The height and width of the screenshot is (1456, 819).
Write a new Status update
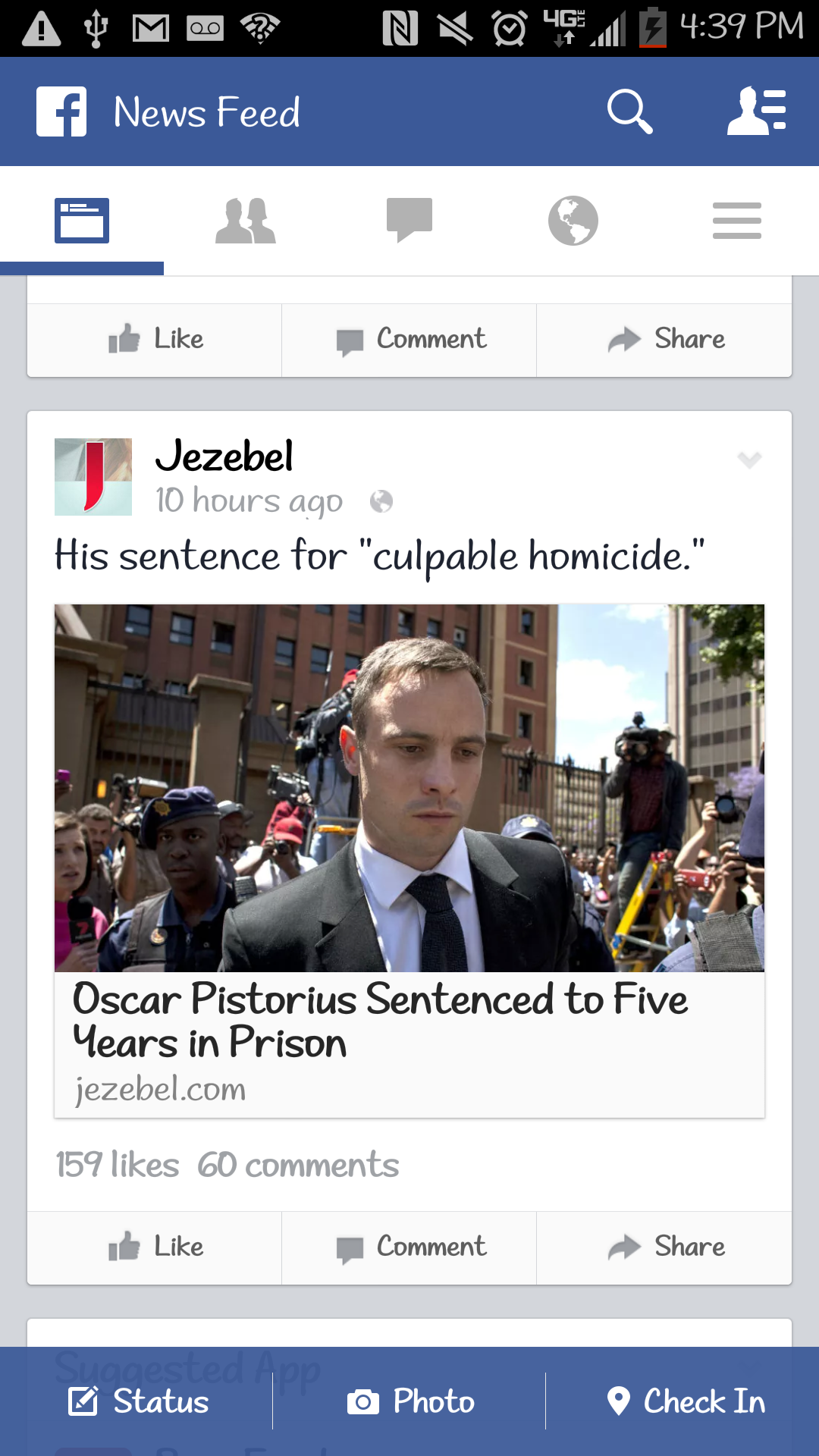pyautogui.click(x=138, y=1401)
